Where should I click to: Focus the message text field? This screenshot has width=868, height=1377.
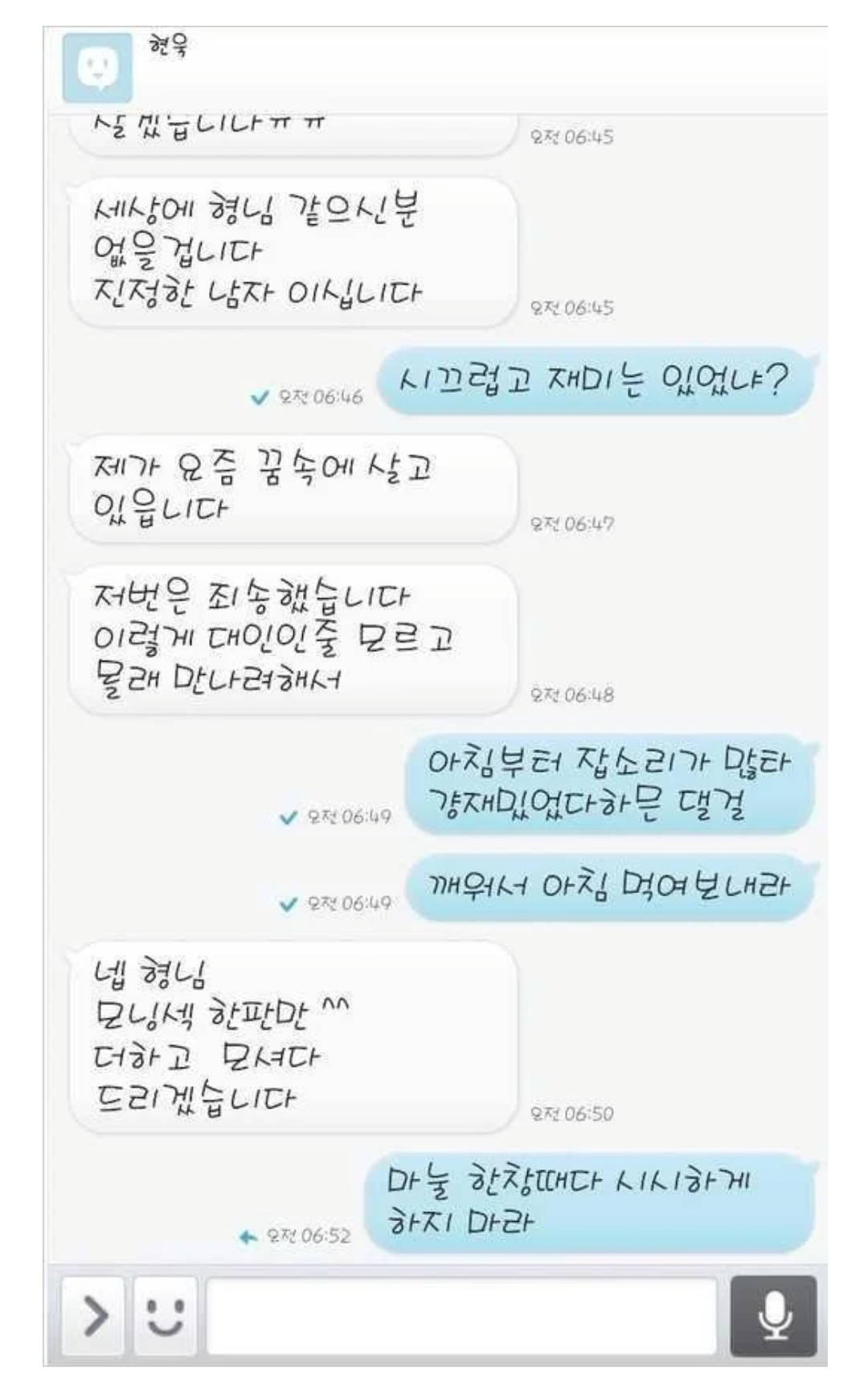pyautogui.click(x=461, y=1316)
